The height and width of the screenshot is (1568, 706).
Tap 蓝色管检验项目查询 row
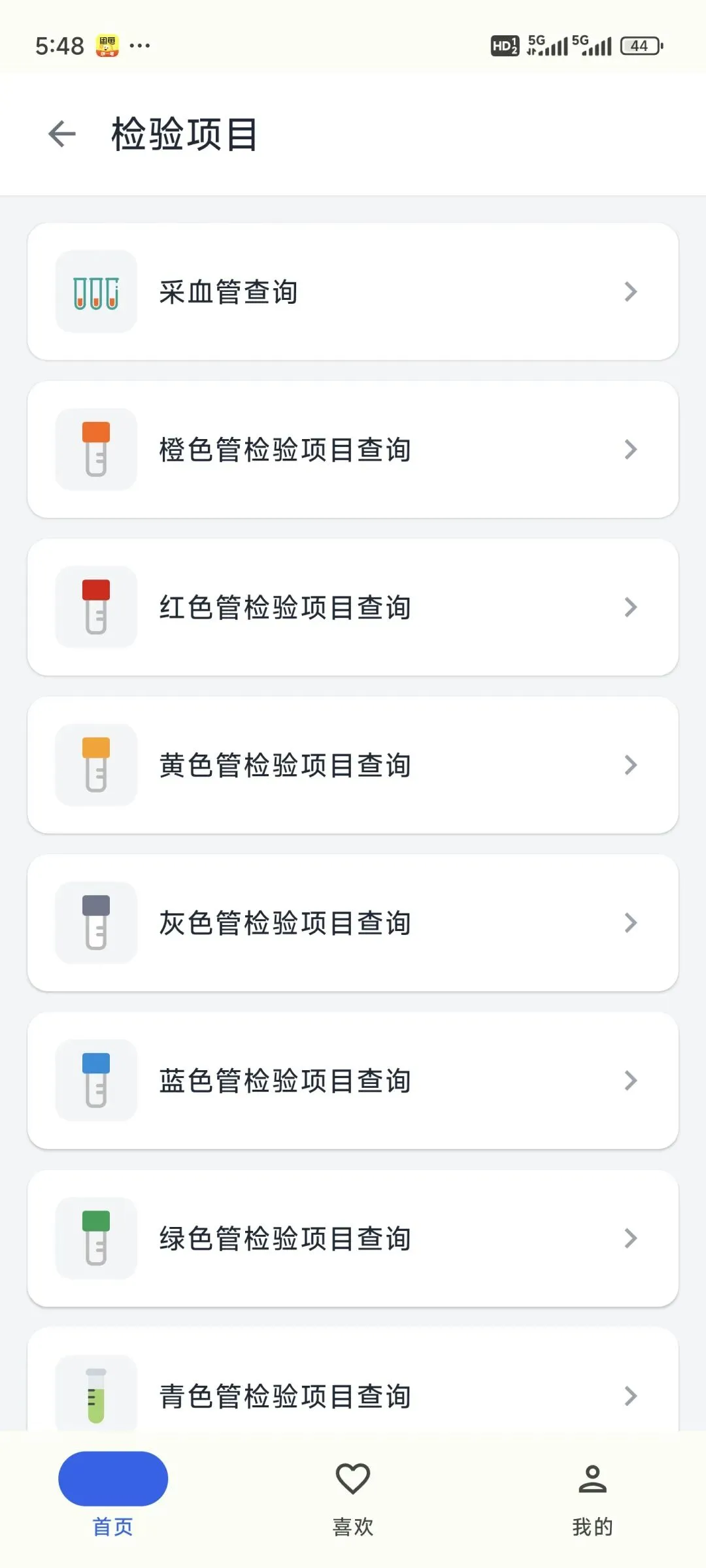(353, 1081)
